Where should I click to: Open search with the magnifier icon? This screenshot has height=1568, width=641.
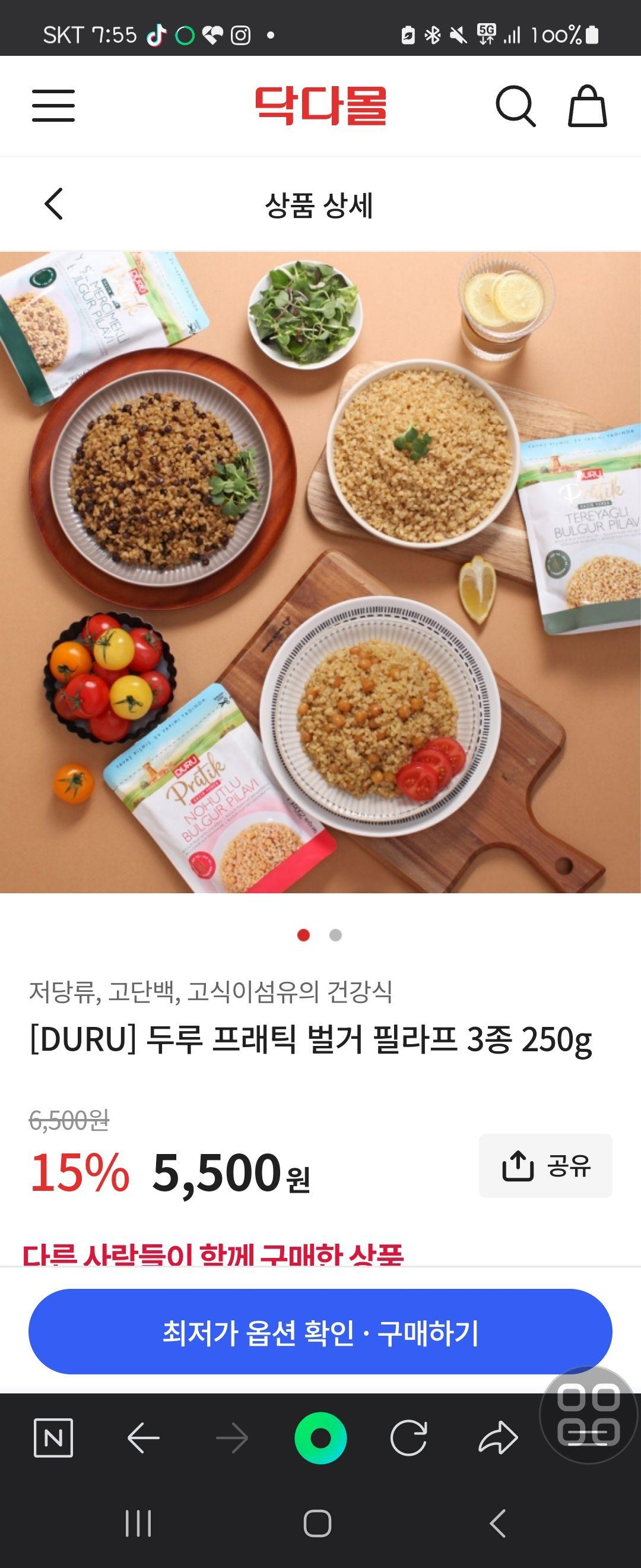(515, 106)
